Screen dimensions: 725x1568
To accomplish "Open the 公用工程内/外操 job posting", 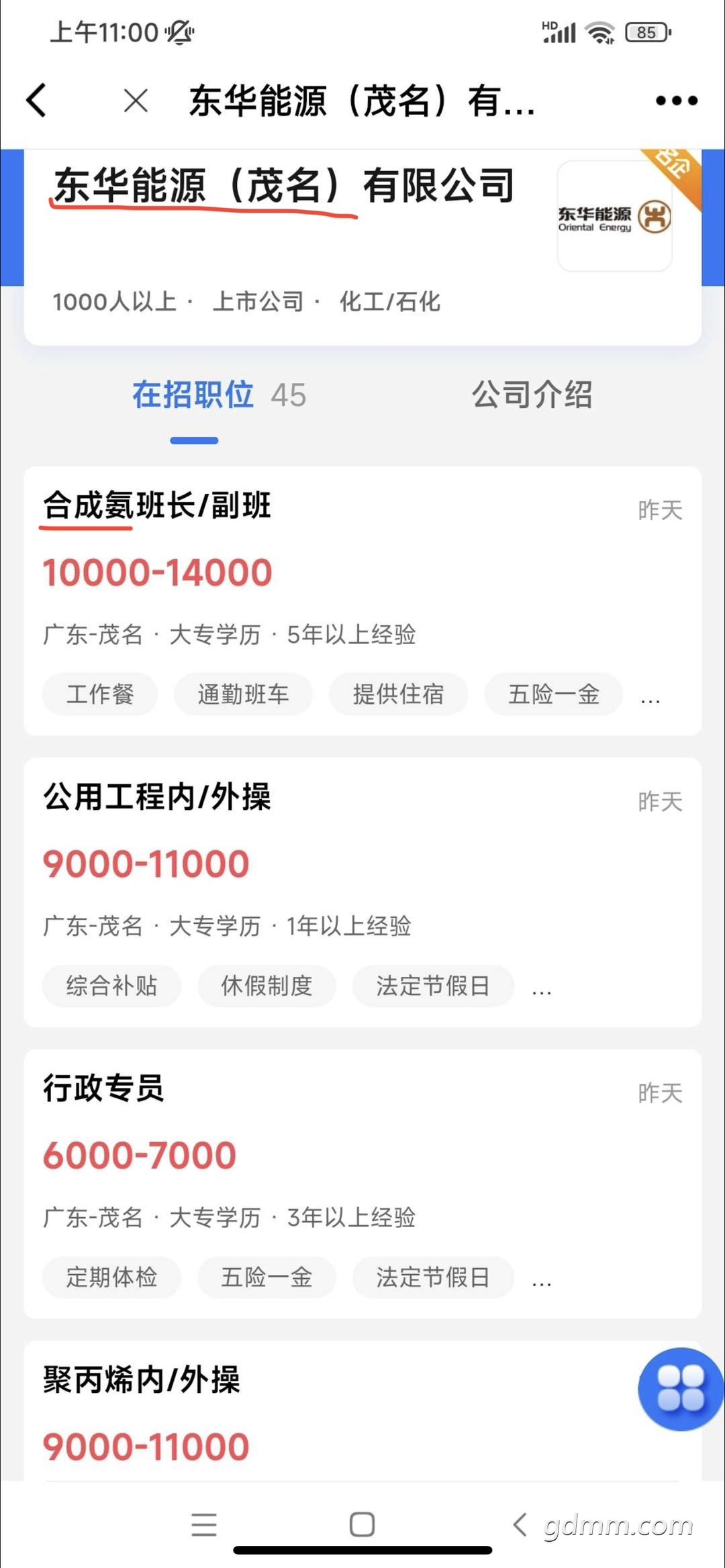I will point(362,892).
